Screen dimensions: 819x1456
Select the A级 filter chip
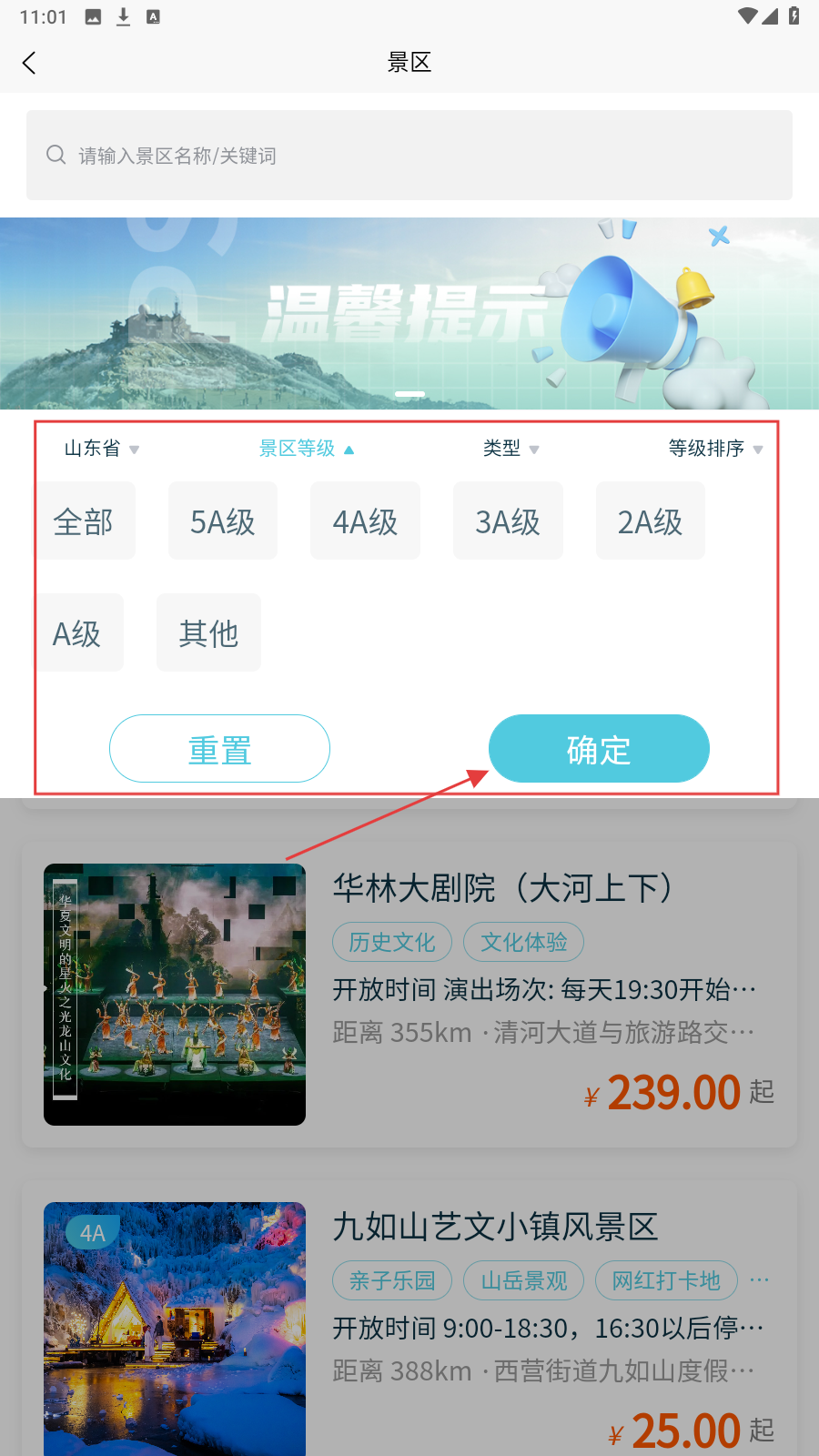coord(77,633)
